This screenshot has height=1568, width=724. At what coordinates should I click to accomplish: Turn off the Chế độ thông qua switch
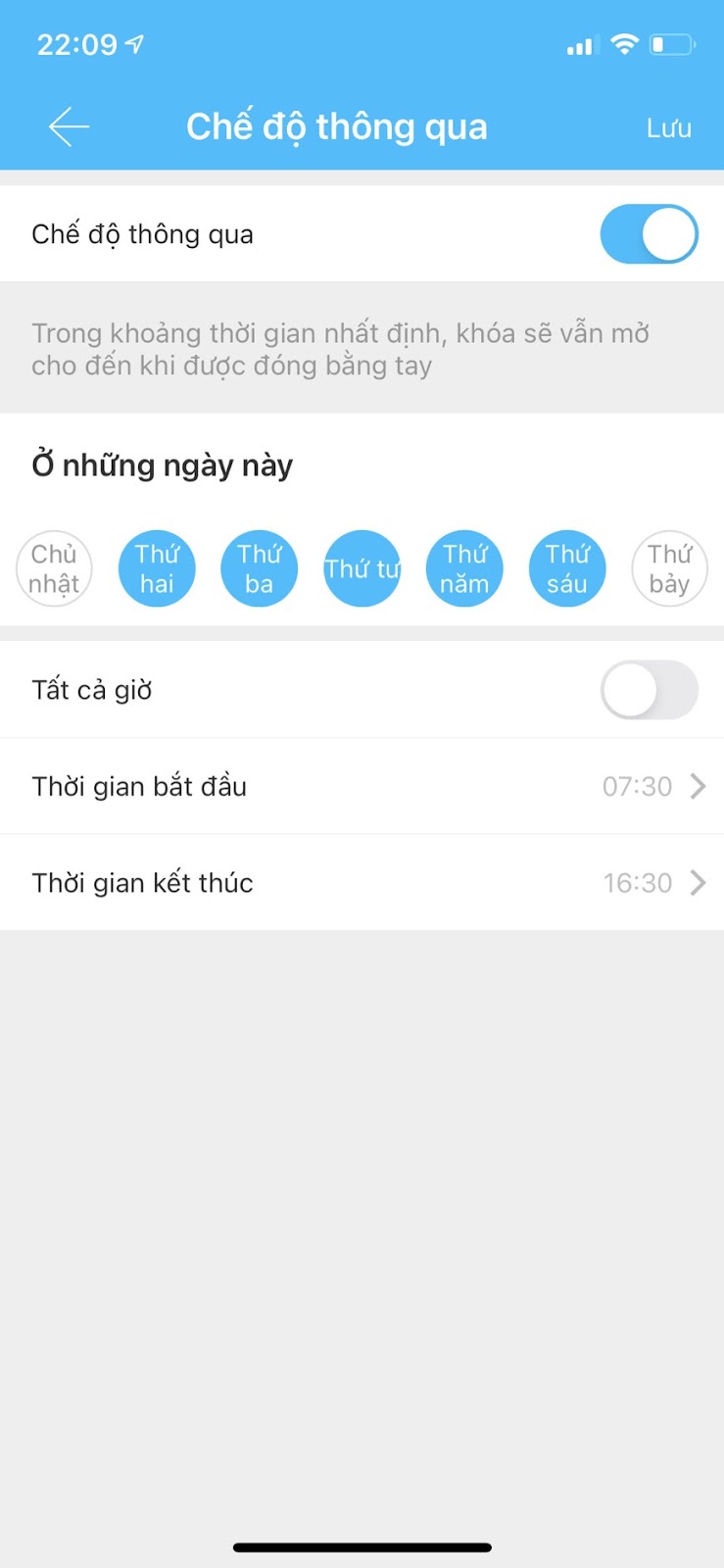[649, 234]
